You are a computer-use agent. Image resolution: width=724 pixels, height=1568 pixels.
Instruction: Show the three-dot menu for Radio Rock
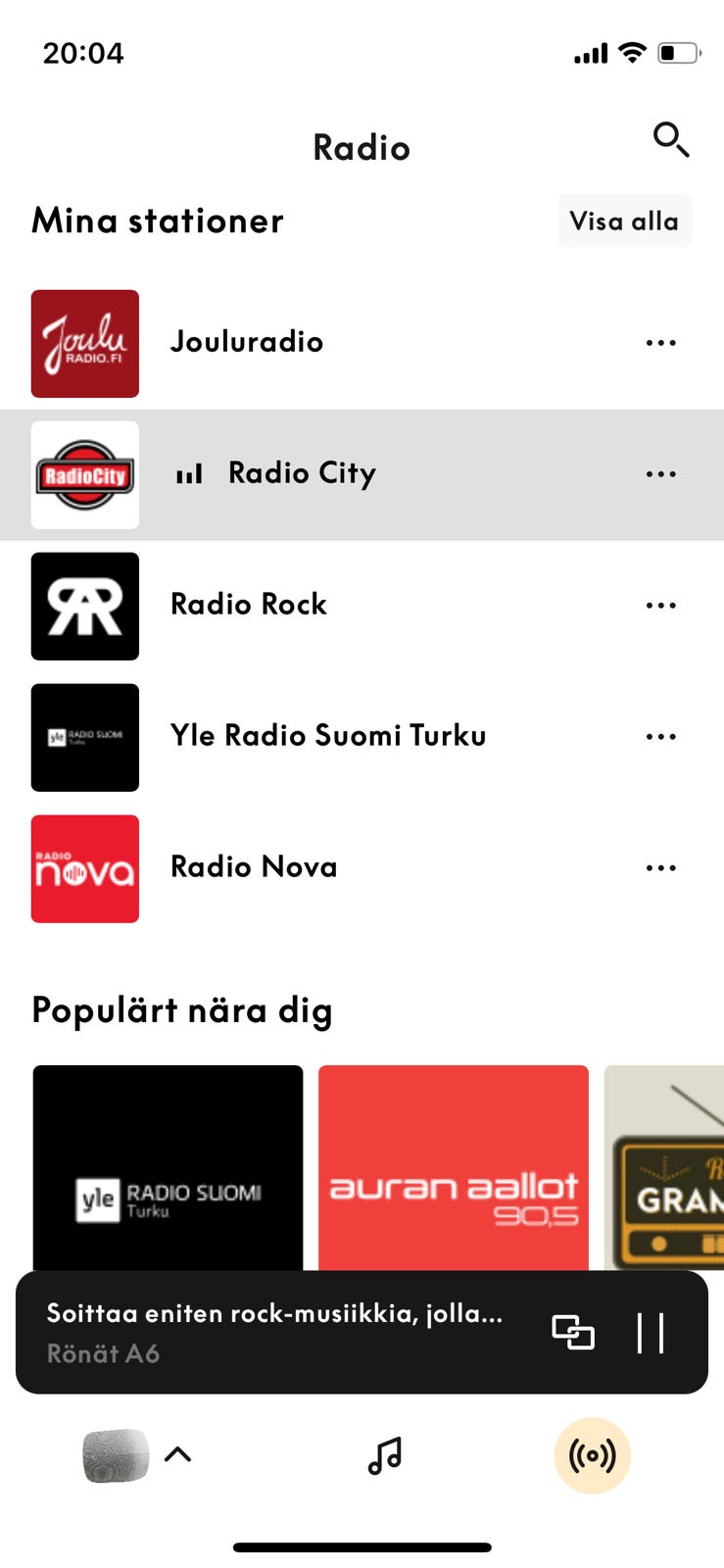[x=661, y=606]
